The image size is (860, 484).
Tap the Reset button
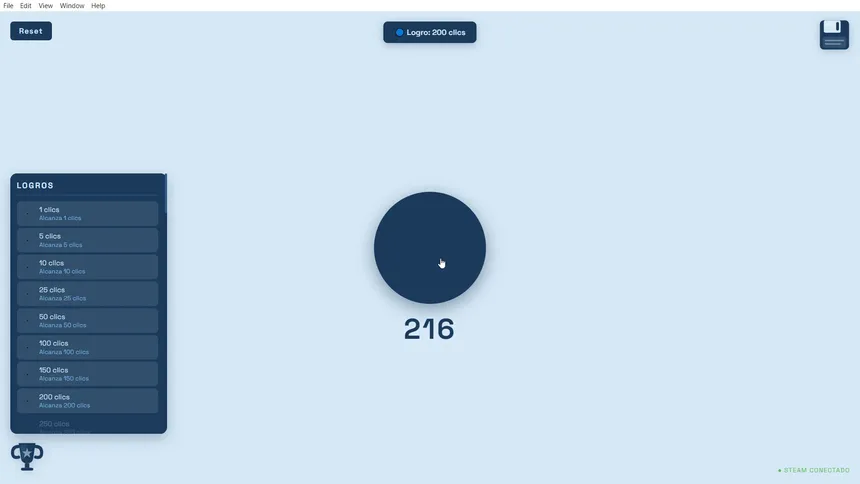(31, 31)
